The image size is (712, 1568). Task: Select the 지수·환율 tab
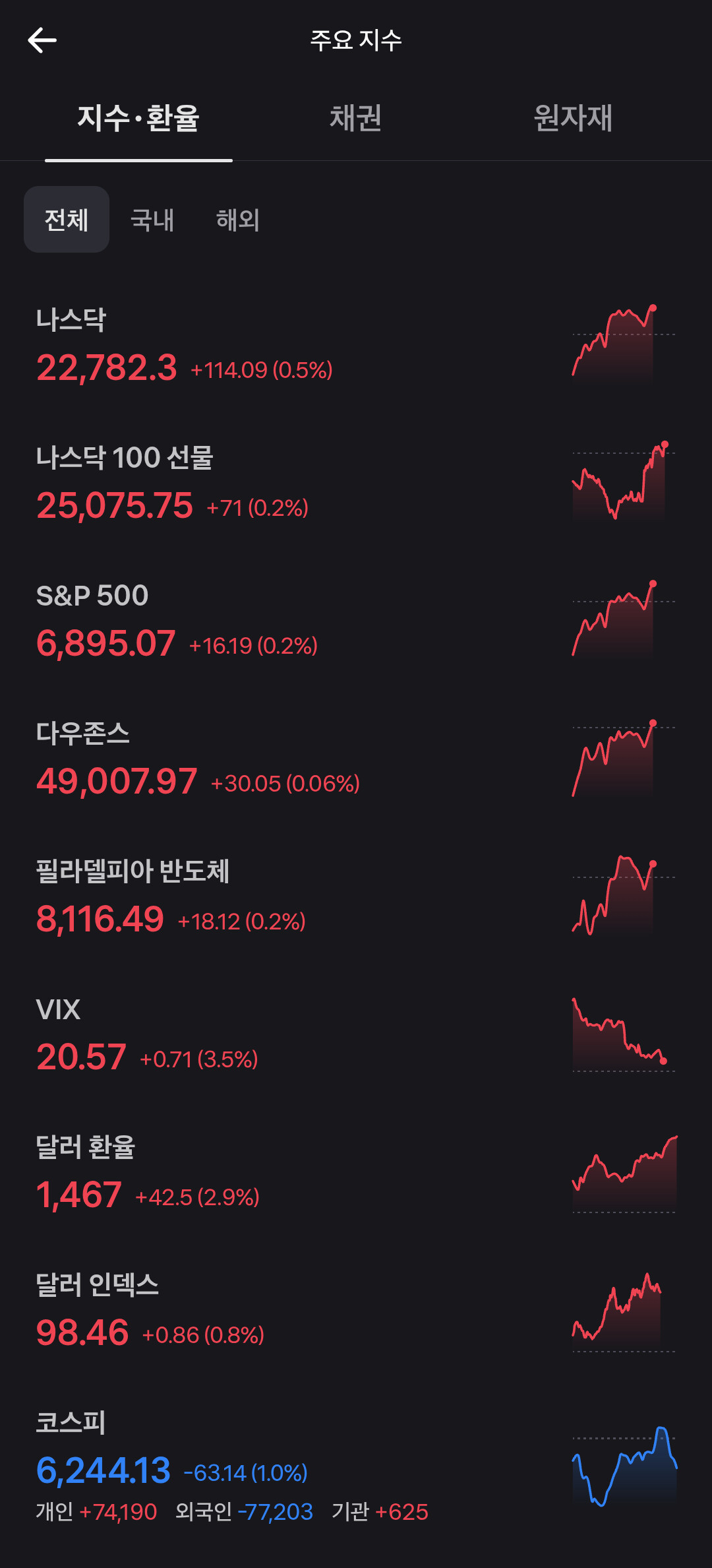[138, 118]
